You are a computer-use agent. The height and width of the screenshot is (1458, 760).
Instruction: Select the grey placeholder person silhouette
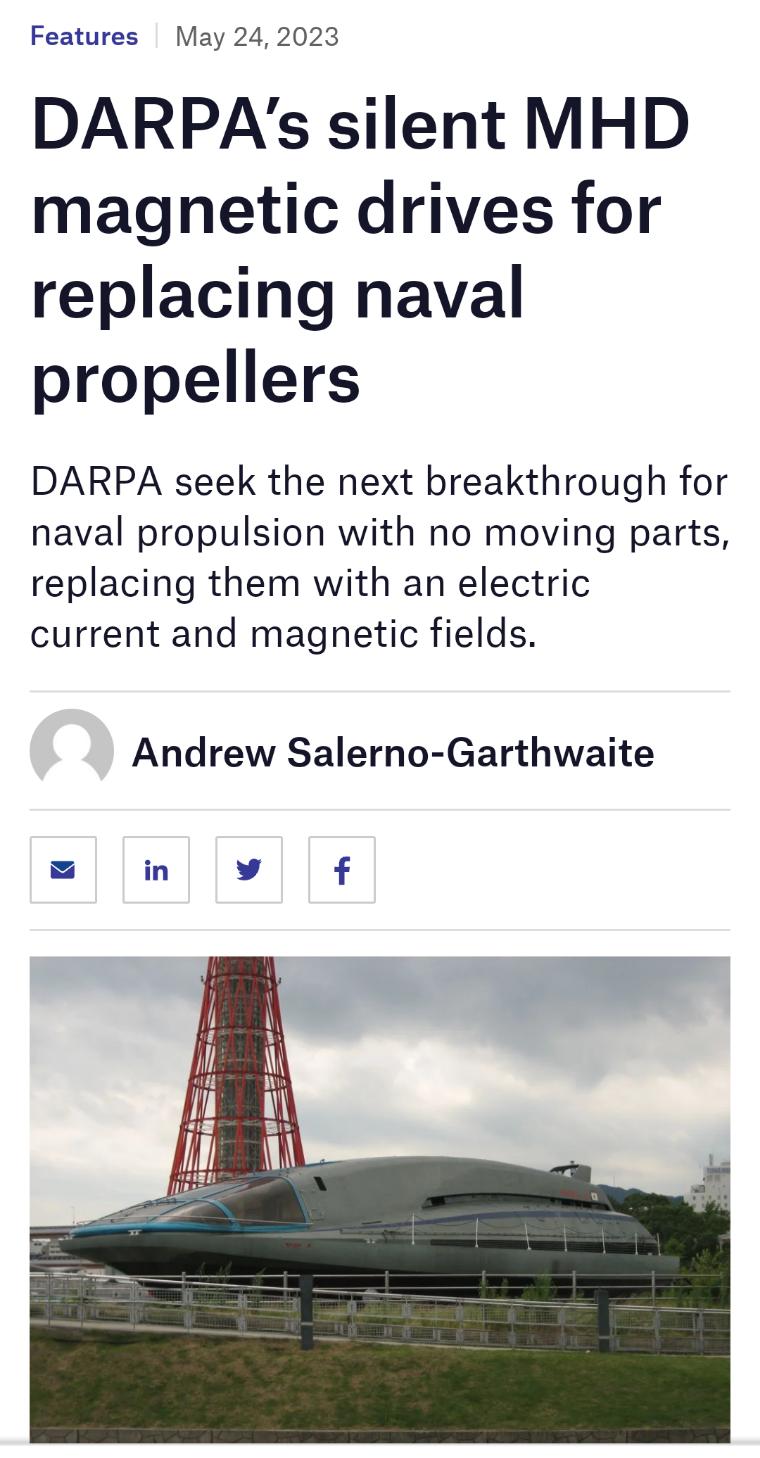(x=72, y=753)
